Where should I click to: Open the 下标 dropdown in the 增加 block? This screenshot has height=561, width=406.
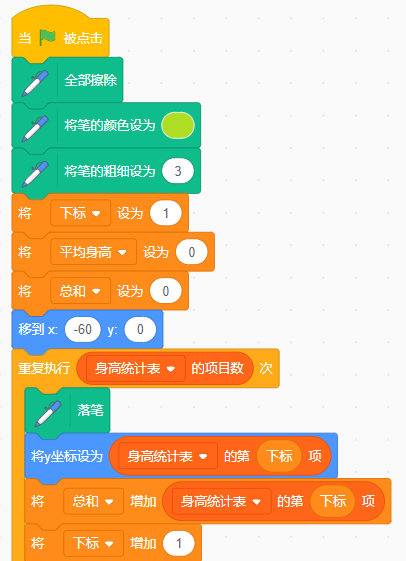(x=93, y=543)
